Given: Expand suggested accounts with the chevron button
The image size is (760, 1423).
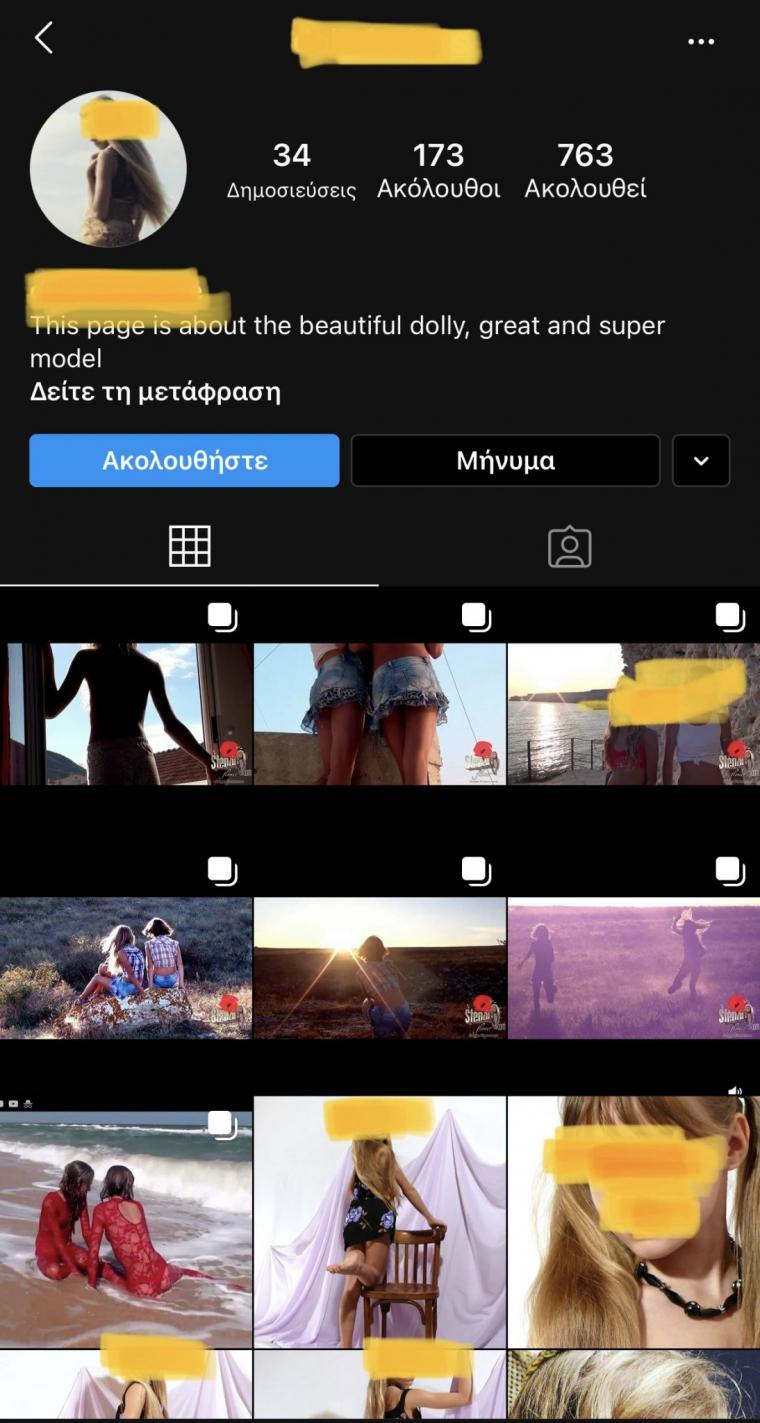Looking at the screenshot, I should 701,461.
